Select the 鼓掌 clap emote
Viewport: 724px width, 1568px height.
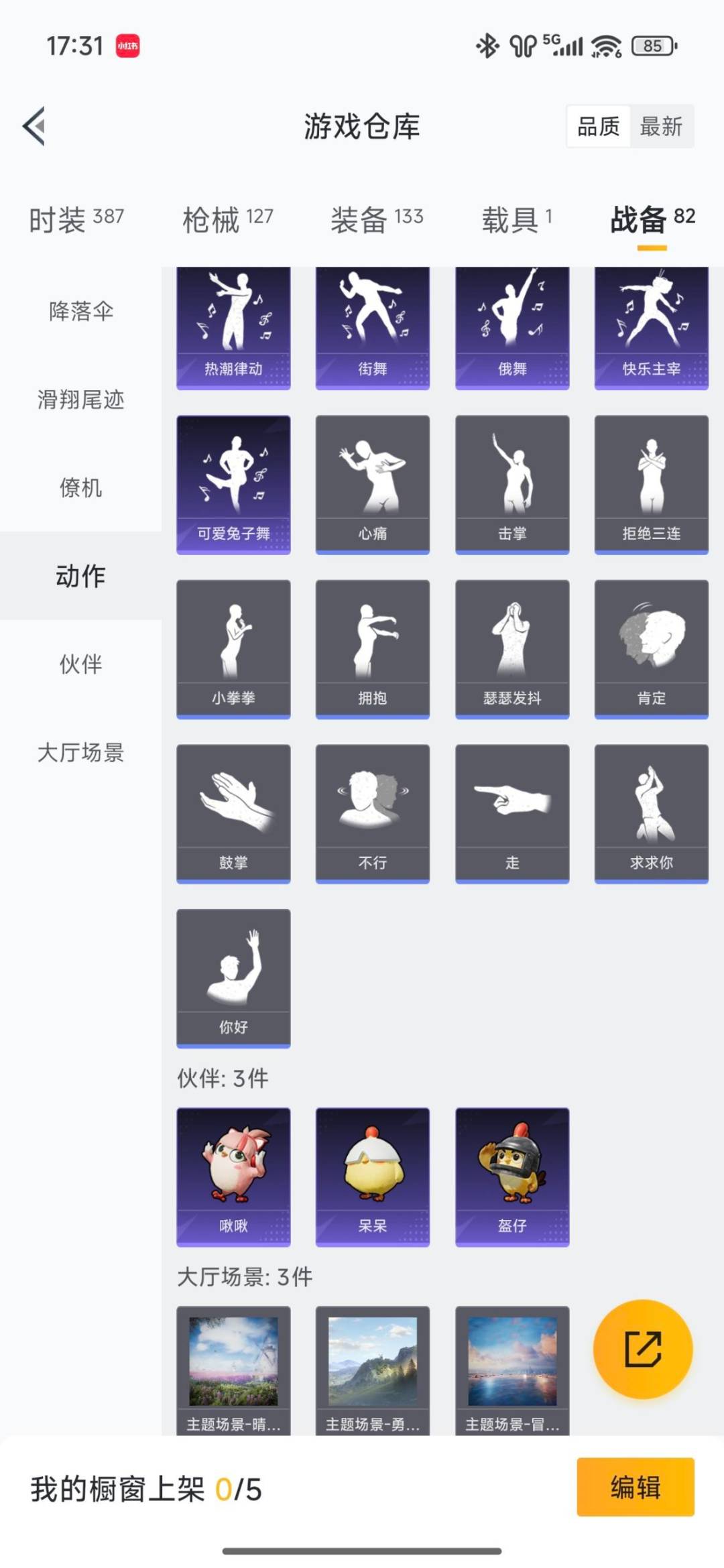point(233,811)
